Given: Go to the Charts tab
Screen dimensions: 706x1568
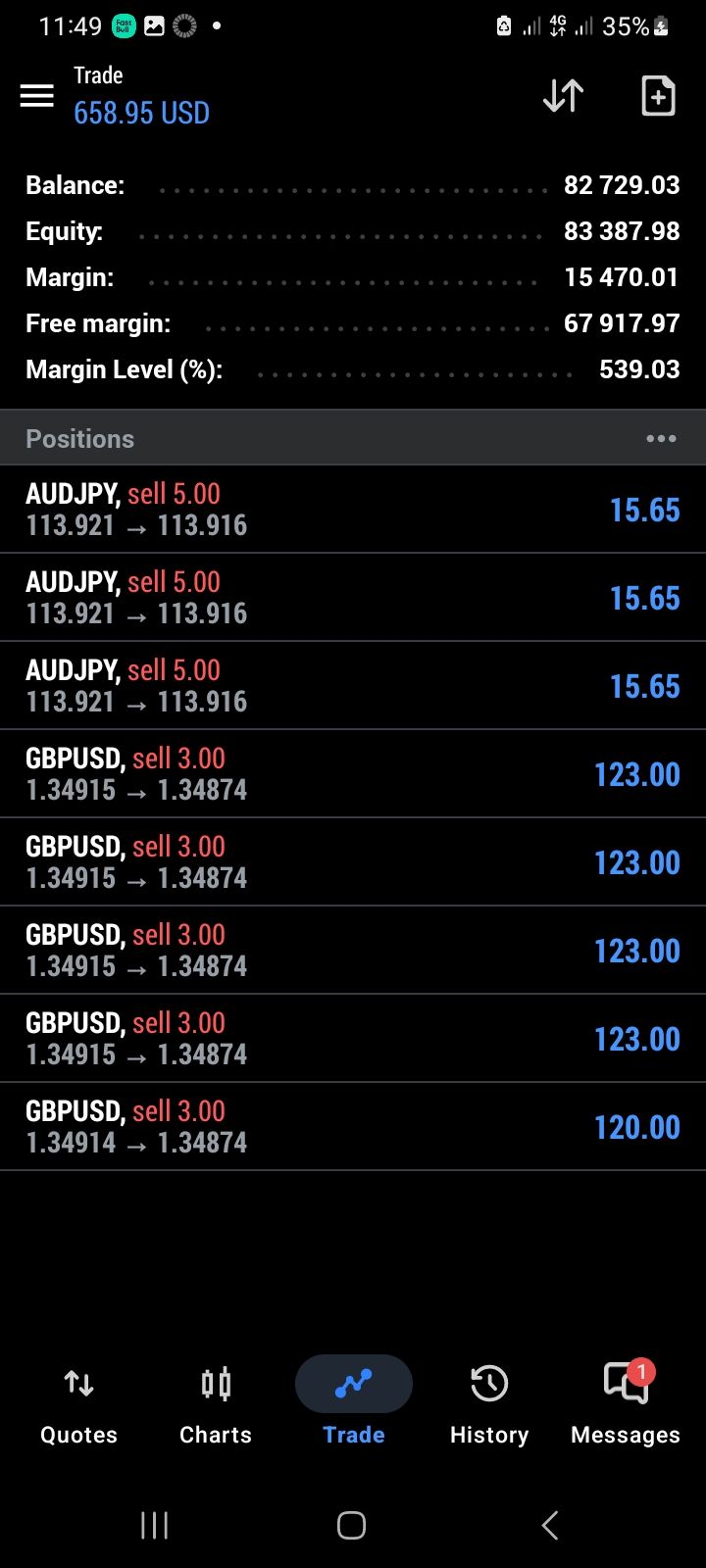Looking at the screenshot, I should (216, 1403).
